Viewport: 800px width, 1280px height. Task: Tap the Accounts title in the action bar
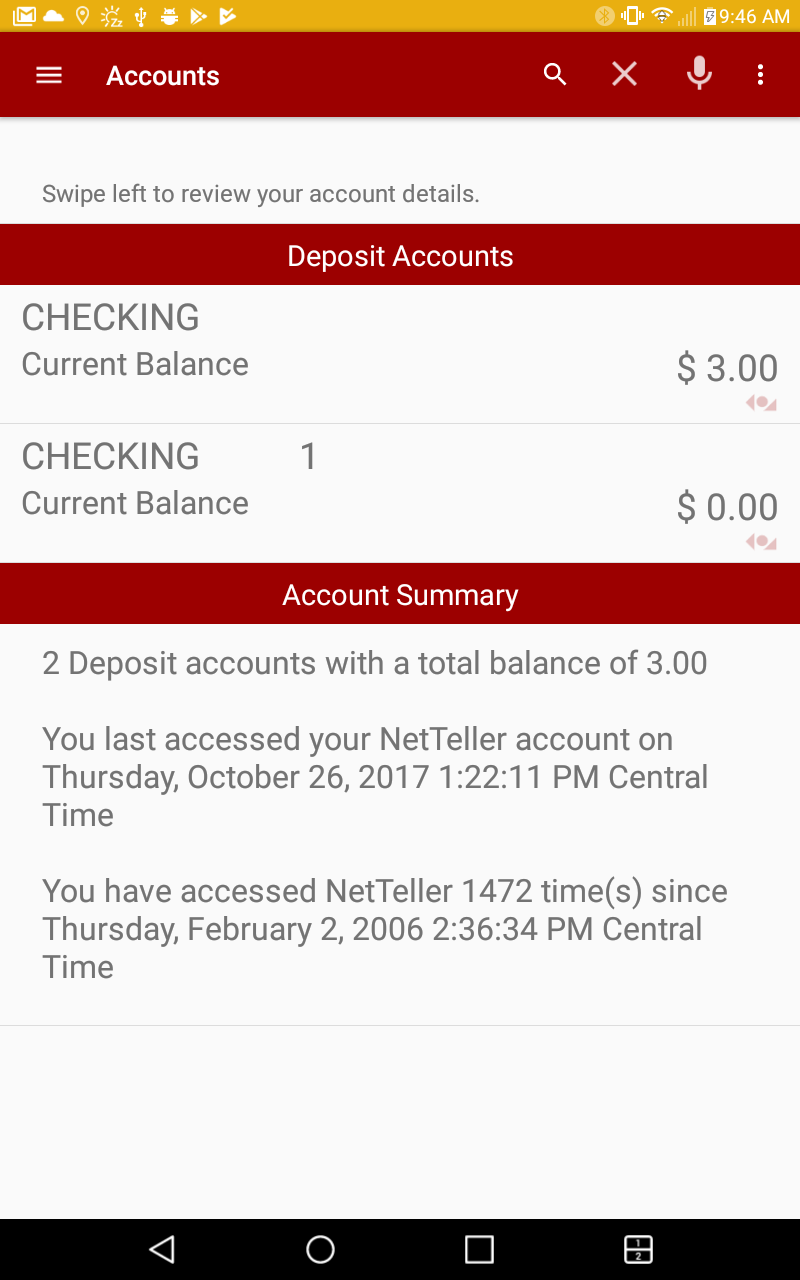click(162, 75)
